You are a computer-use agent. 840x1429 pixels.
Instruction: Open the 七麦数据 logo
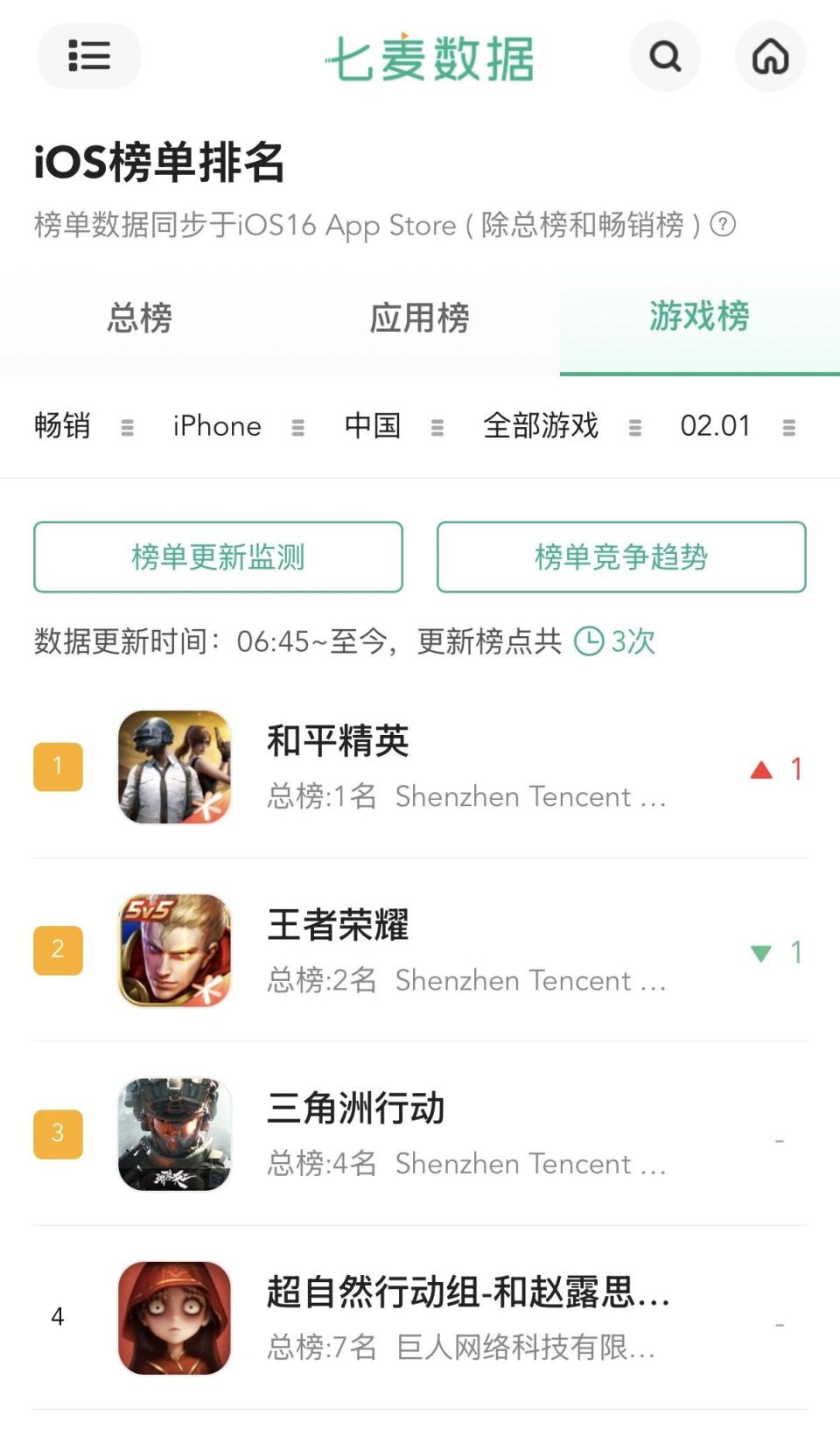point(430,58)
